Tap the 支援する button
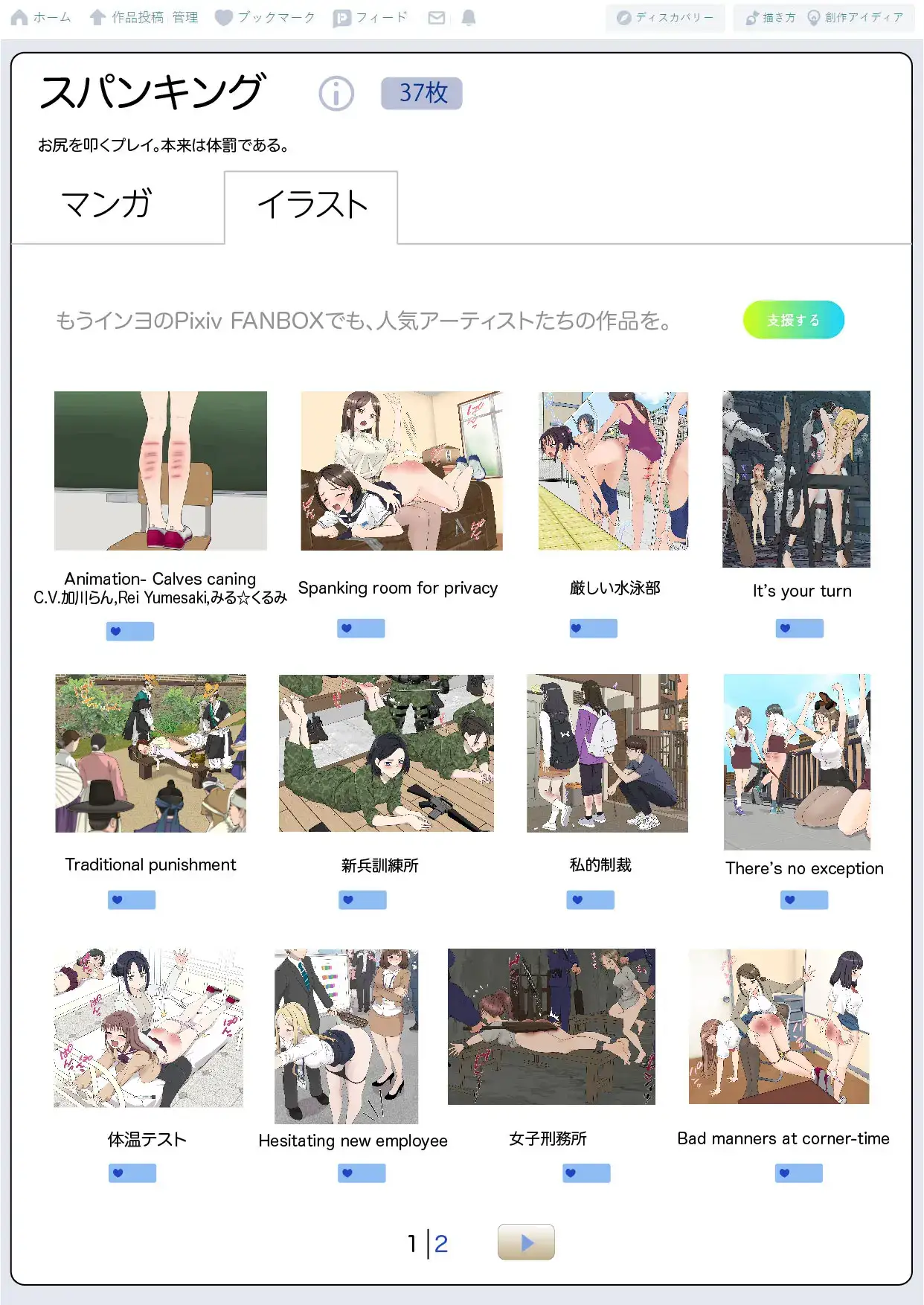 793,320
